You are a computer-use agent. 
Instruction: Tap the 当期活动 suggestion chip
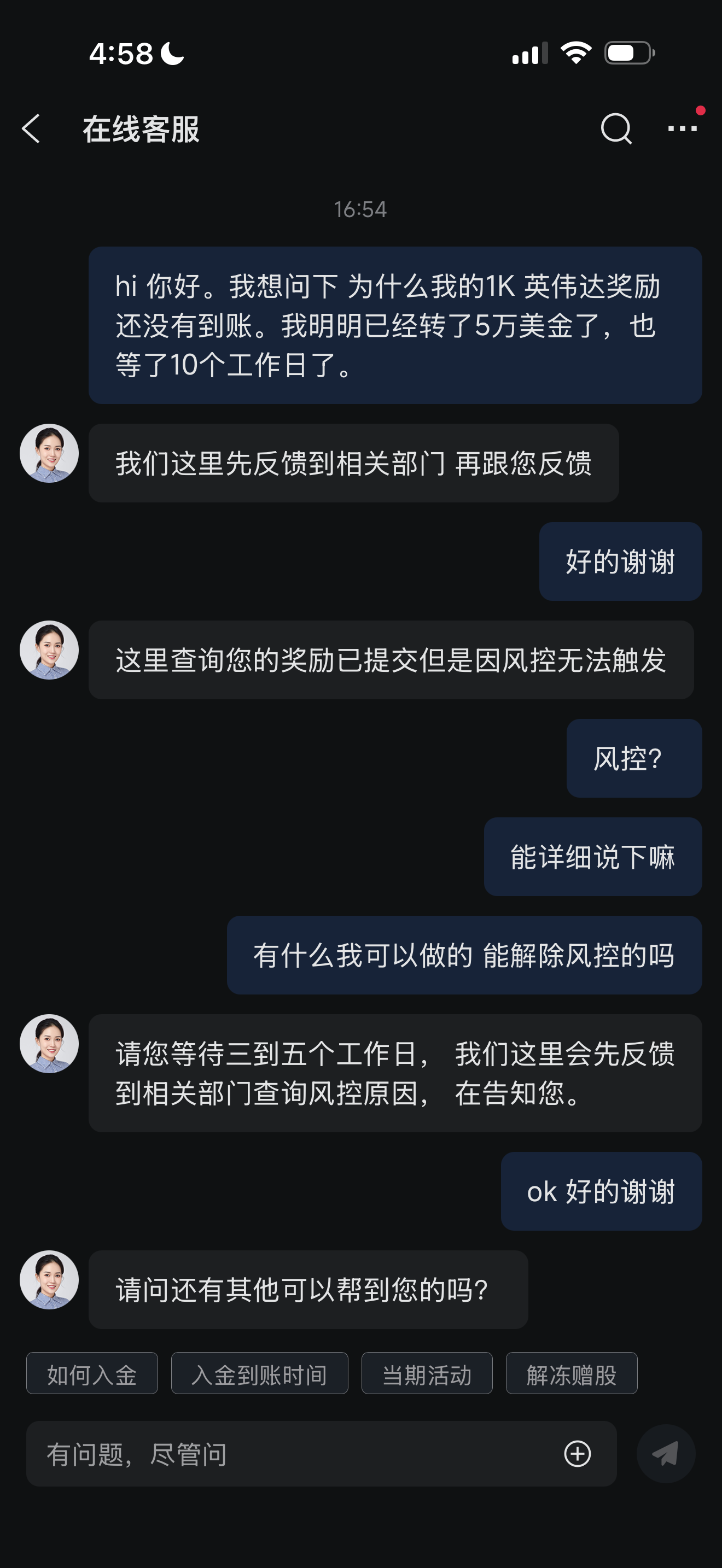[427, 1374]
